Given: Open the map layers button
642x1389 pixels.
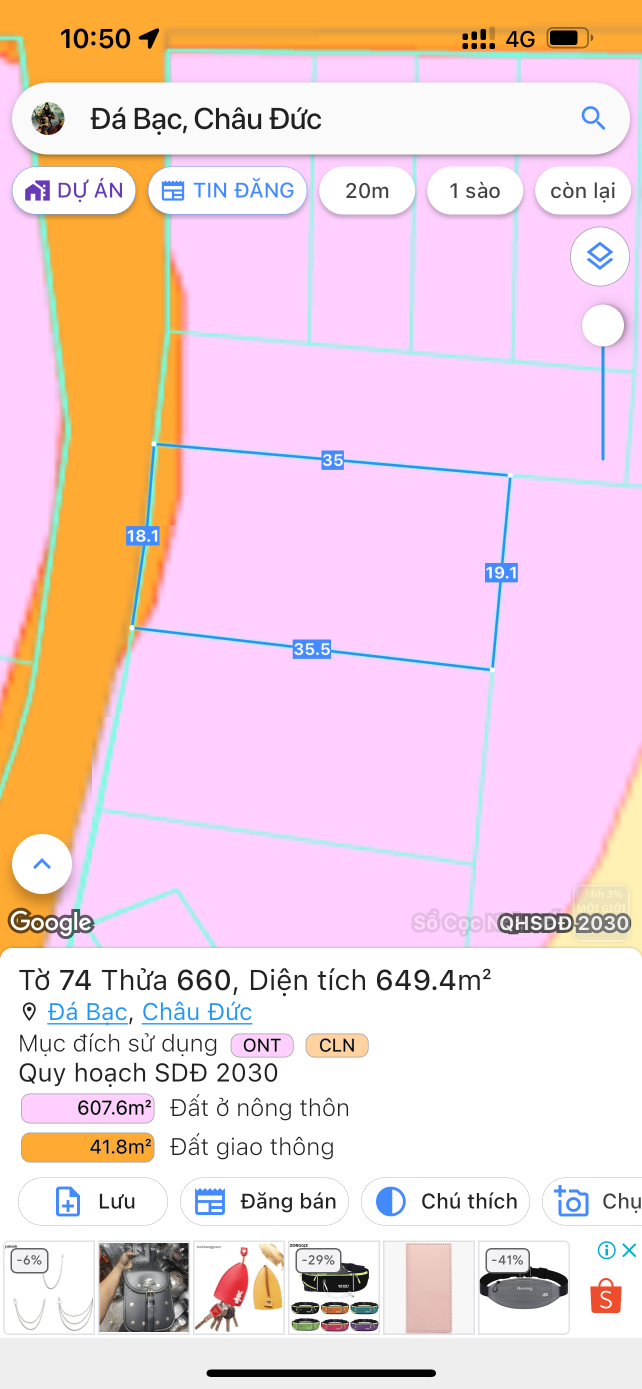Looking at the screenshot, I should [599, 257].
